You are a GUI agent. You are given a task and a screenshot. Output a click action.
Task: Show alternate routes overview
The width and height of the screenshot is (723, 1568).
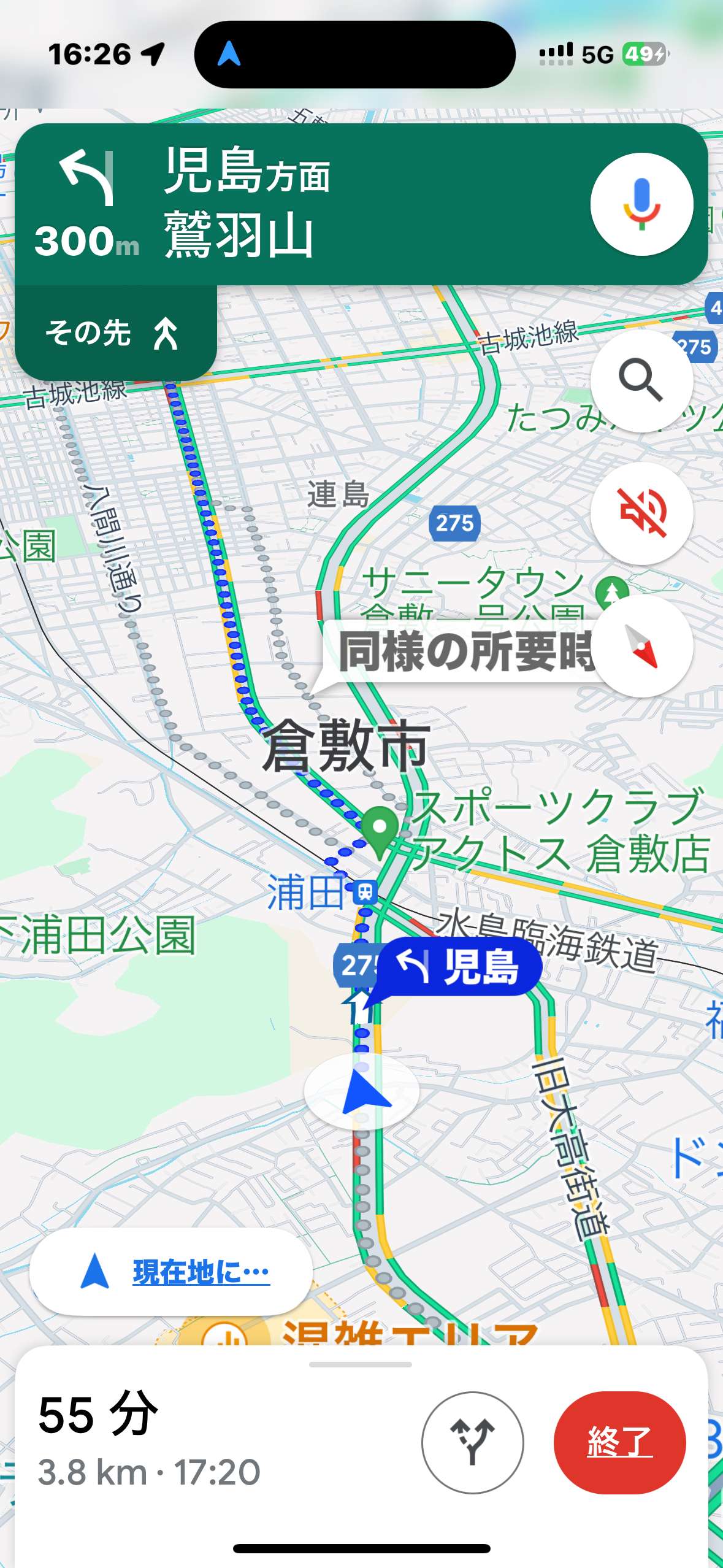[x=472, y=1442]
